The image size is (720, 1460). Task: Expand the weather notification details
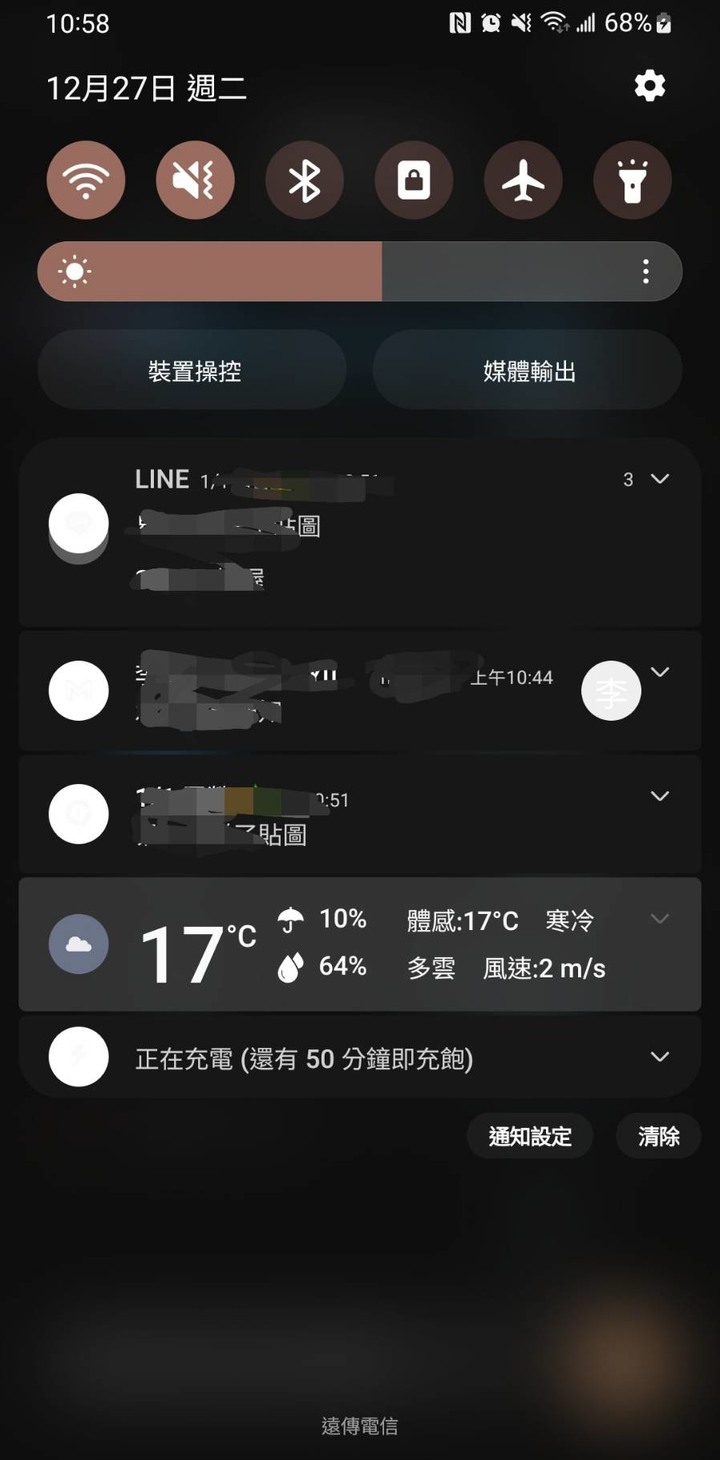[x=659, y=918]
